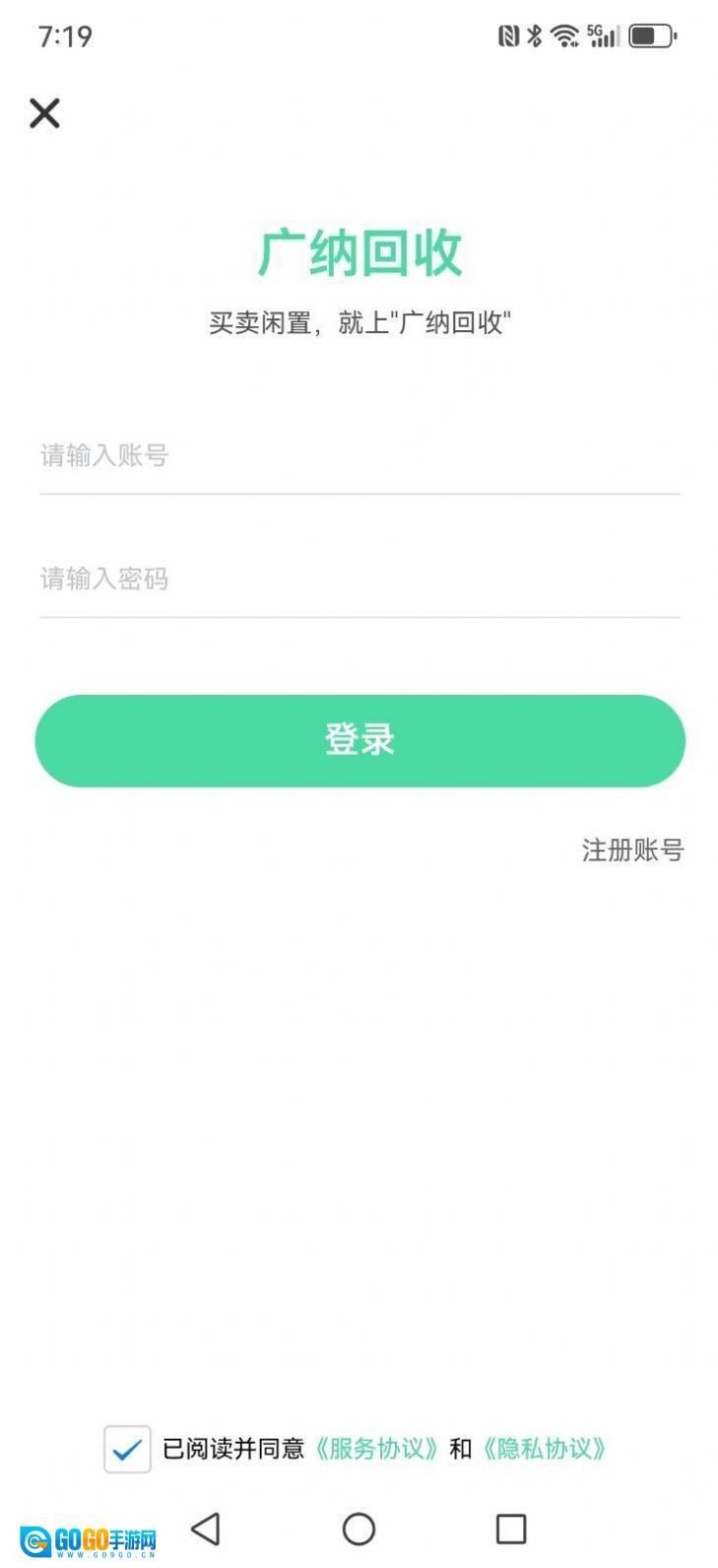Tap the home circle navigation icon
This screenshot has width=718, height=1568.
point(359,1529)
